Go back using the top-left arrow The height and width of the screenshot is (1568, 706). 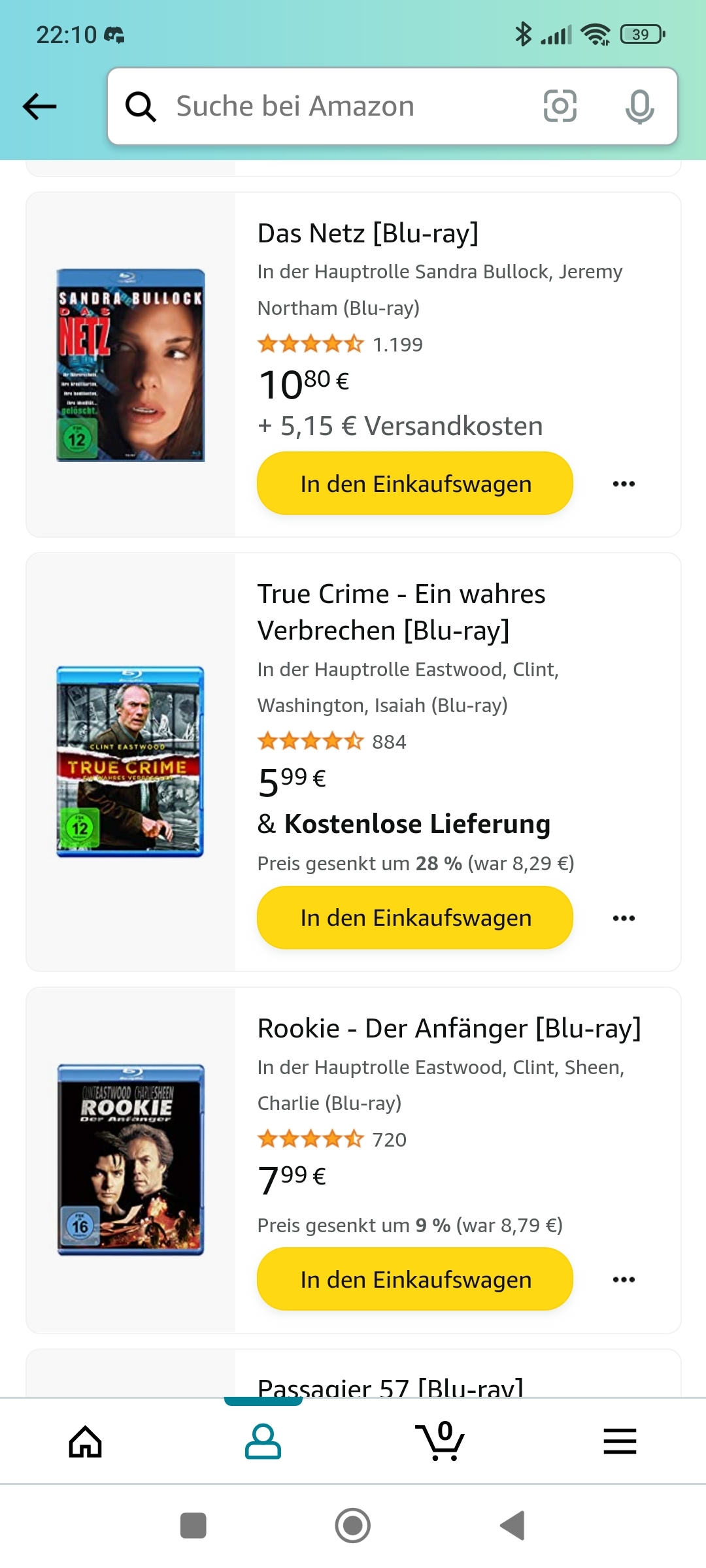[x=40, y=106]
